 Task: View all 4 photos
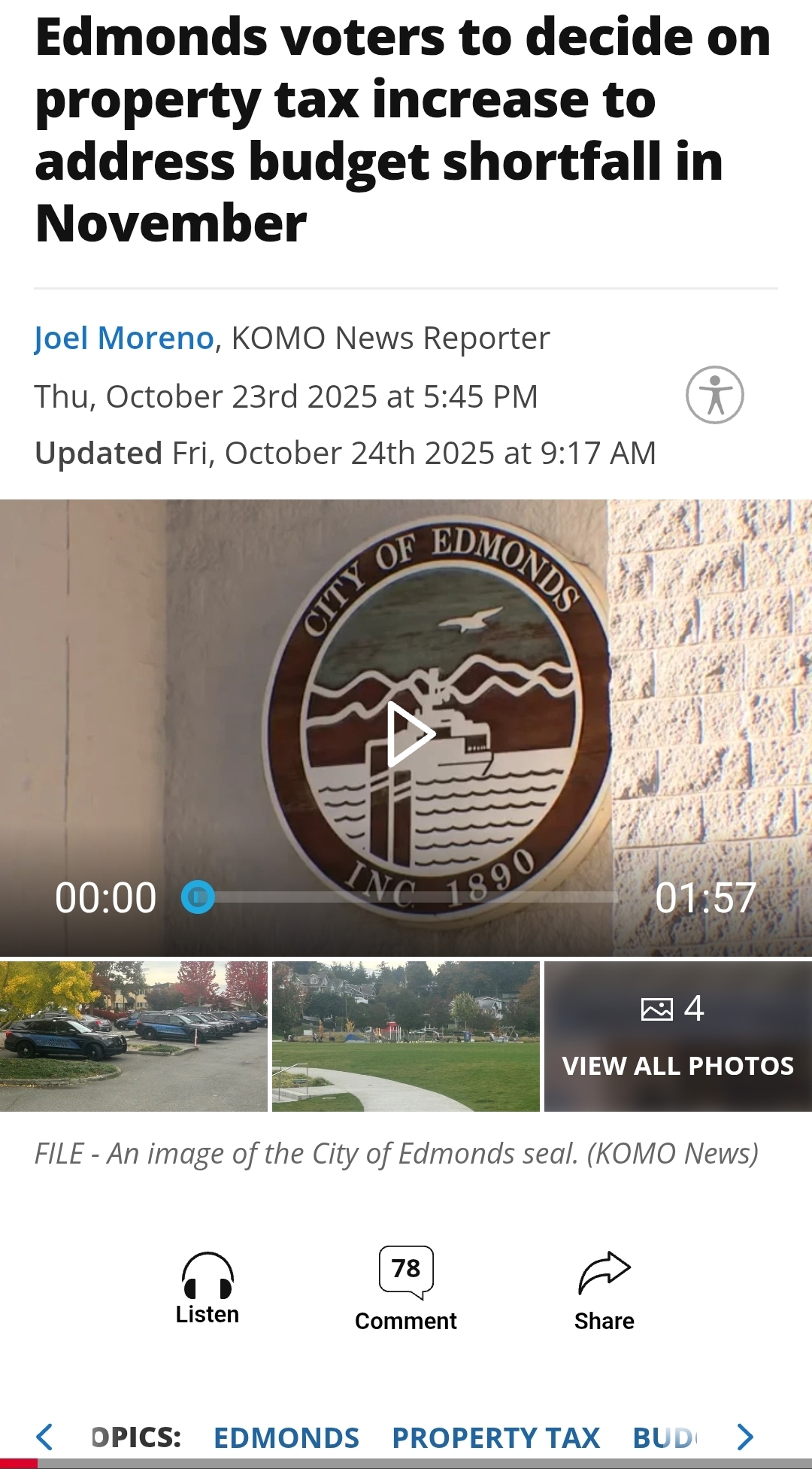[678, 1036]
